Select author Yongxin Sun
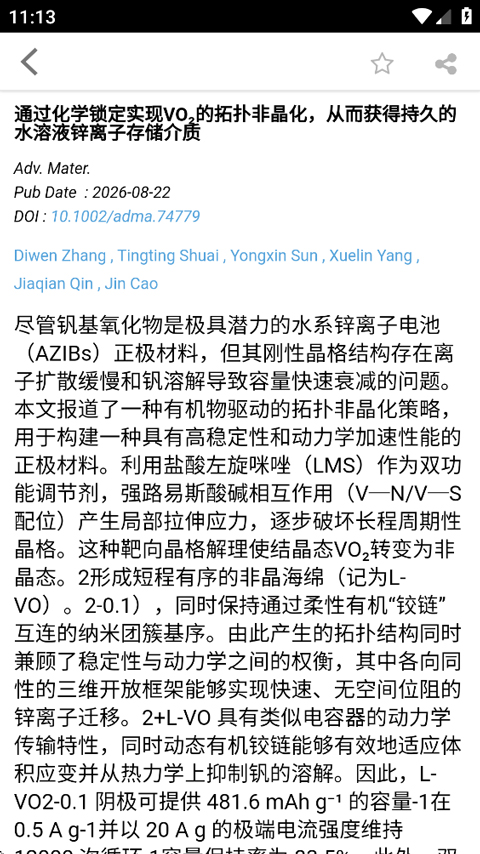 [274, 255]
